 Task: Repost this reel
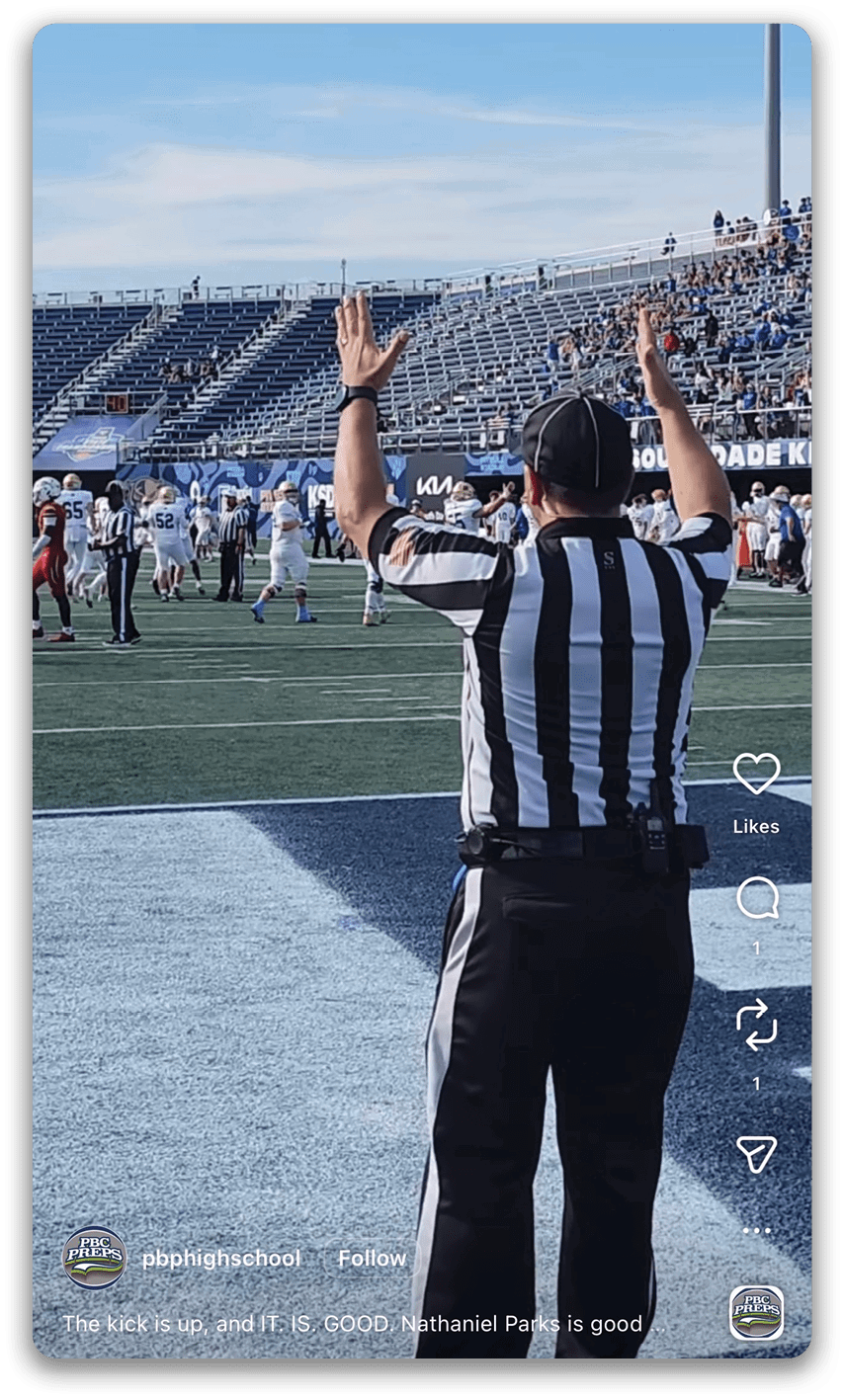pos(756,1025)
